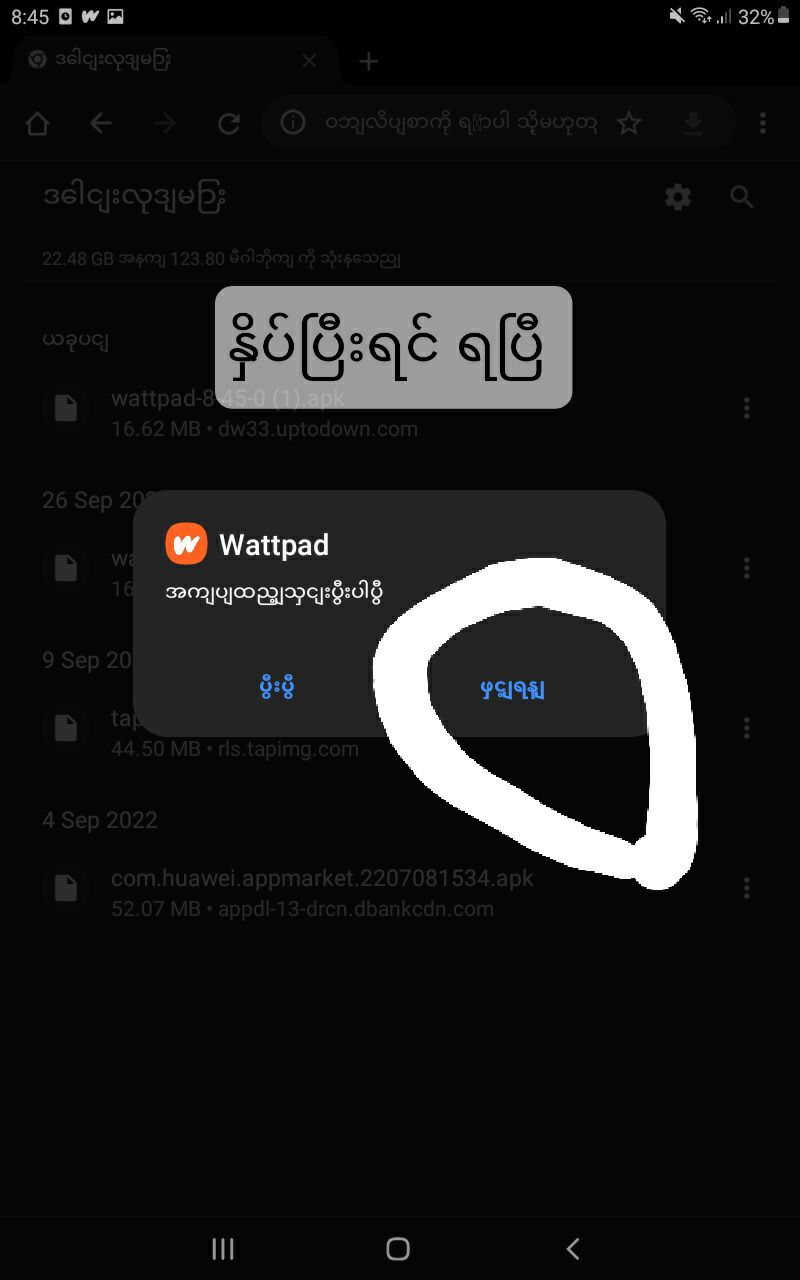
Task: Open options for wattpad-8-45-0 (1).apk
Action: (747, 408)
